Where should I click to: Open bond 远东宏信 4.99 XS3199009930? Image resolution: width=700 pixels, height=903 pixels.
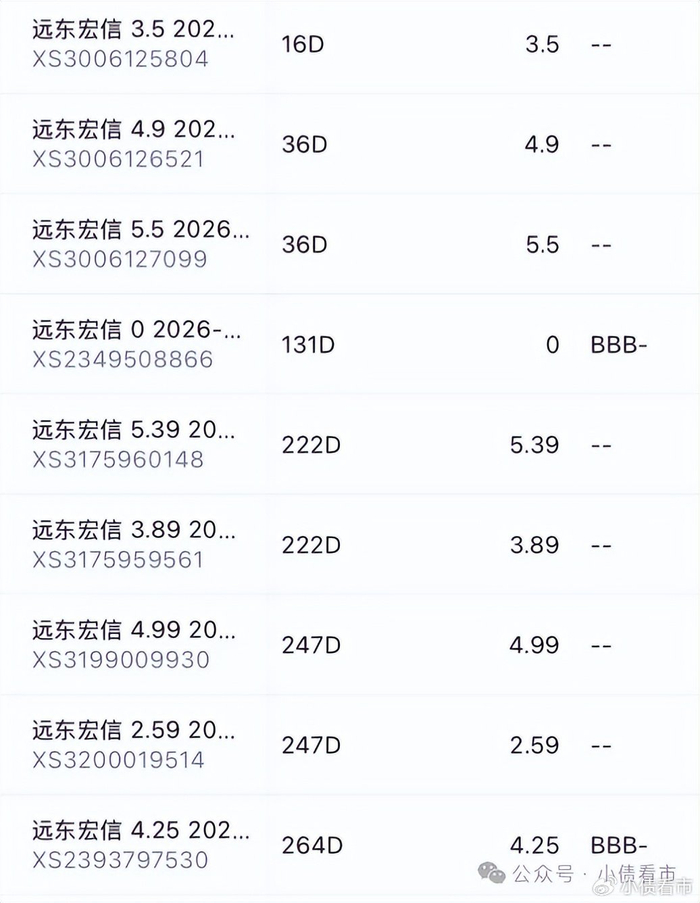[x=350, y=645]
